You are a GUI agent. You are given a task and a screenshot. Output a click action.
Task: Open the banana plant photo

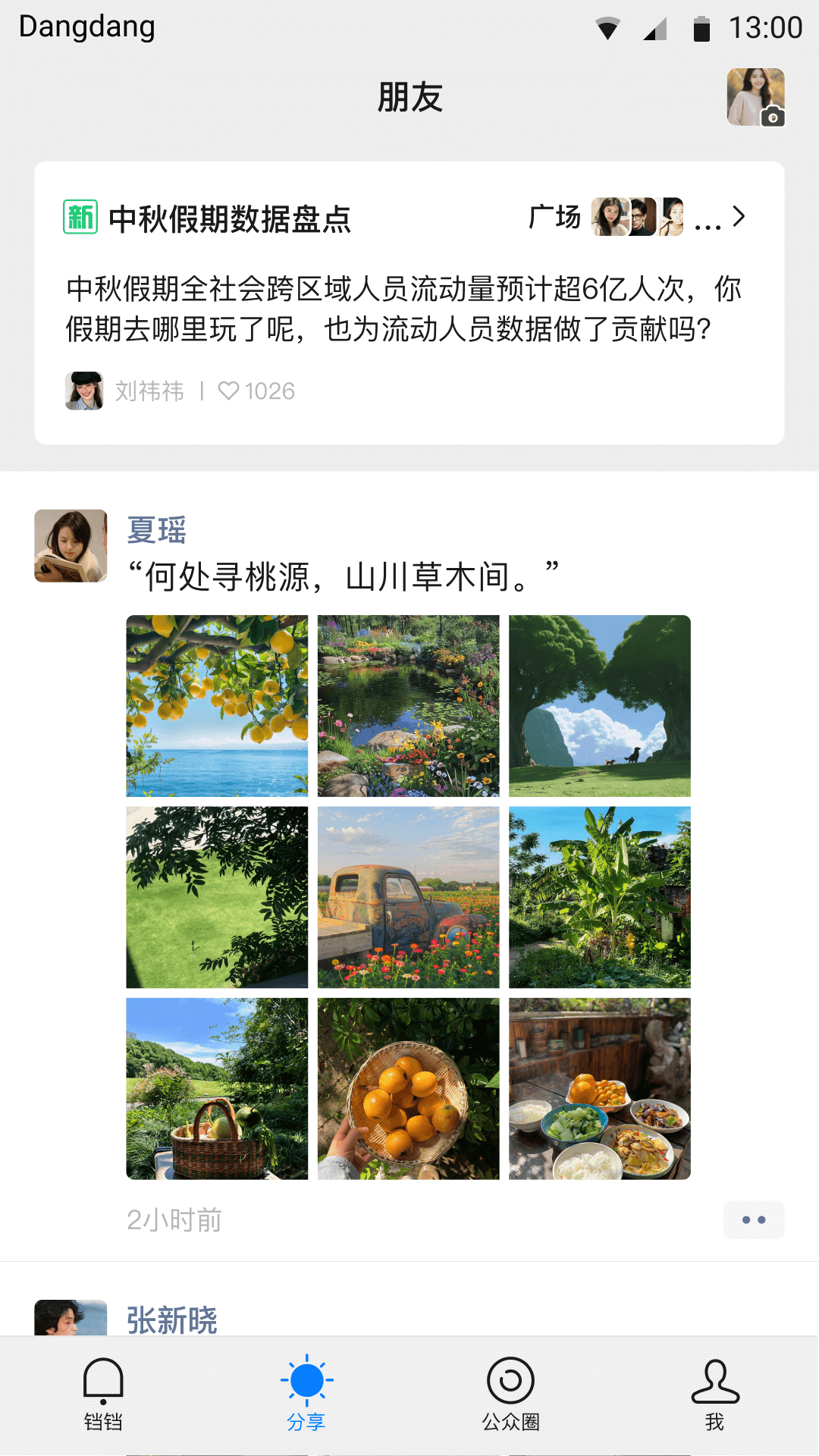(599, 897)
